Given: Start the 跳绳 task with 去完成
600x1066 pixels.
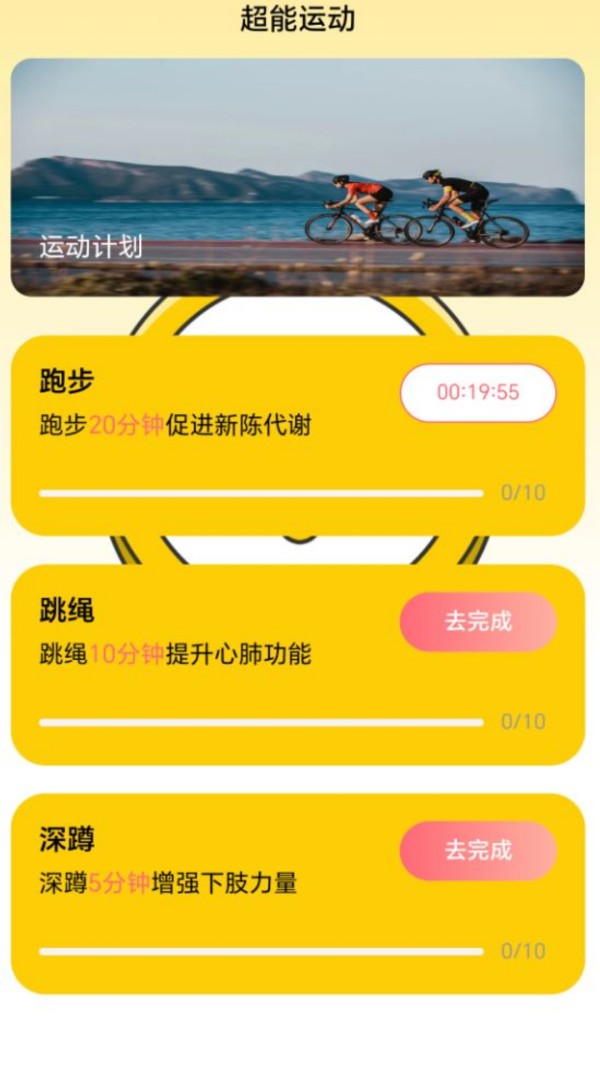Looking at the screenshot, I should click(x=478, y=622).
